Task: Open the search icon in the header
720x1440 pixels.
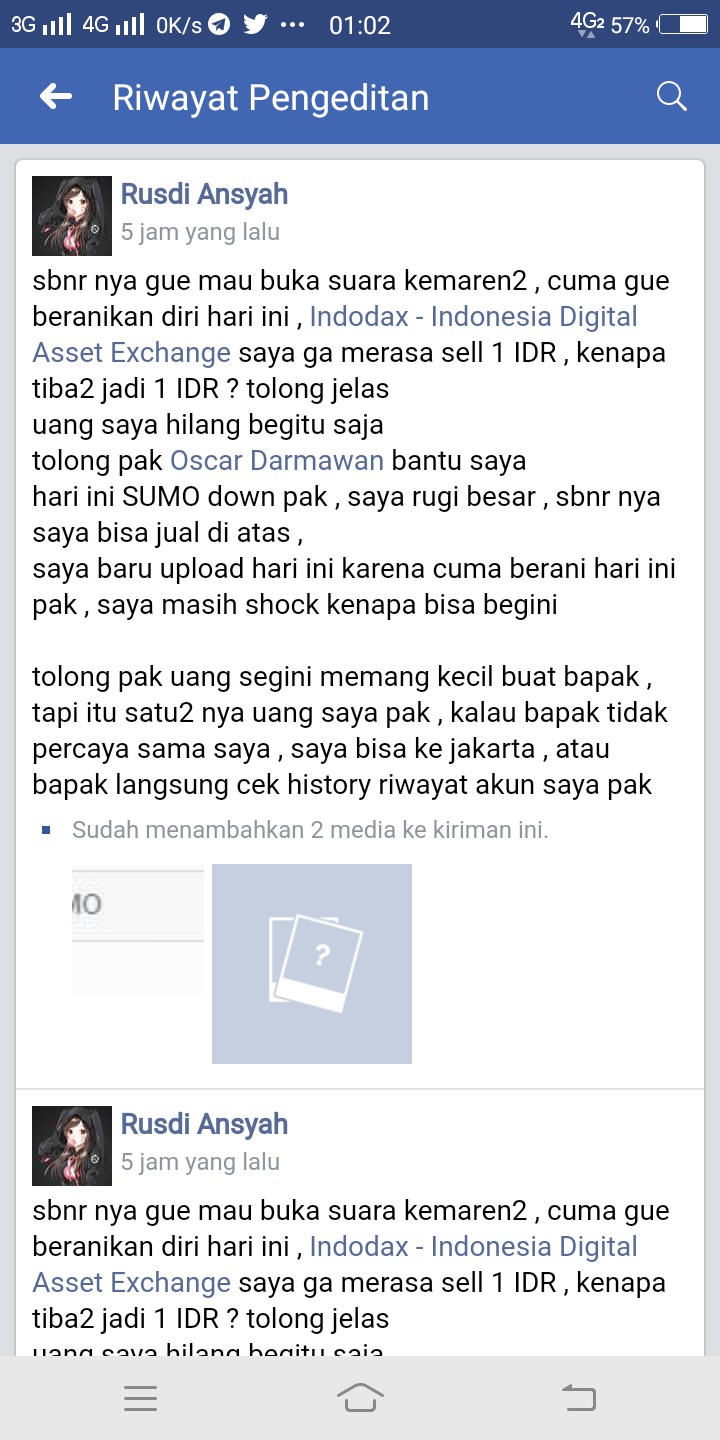Action: click(671, 97)
